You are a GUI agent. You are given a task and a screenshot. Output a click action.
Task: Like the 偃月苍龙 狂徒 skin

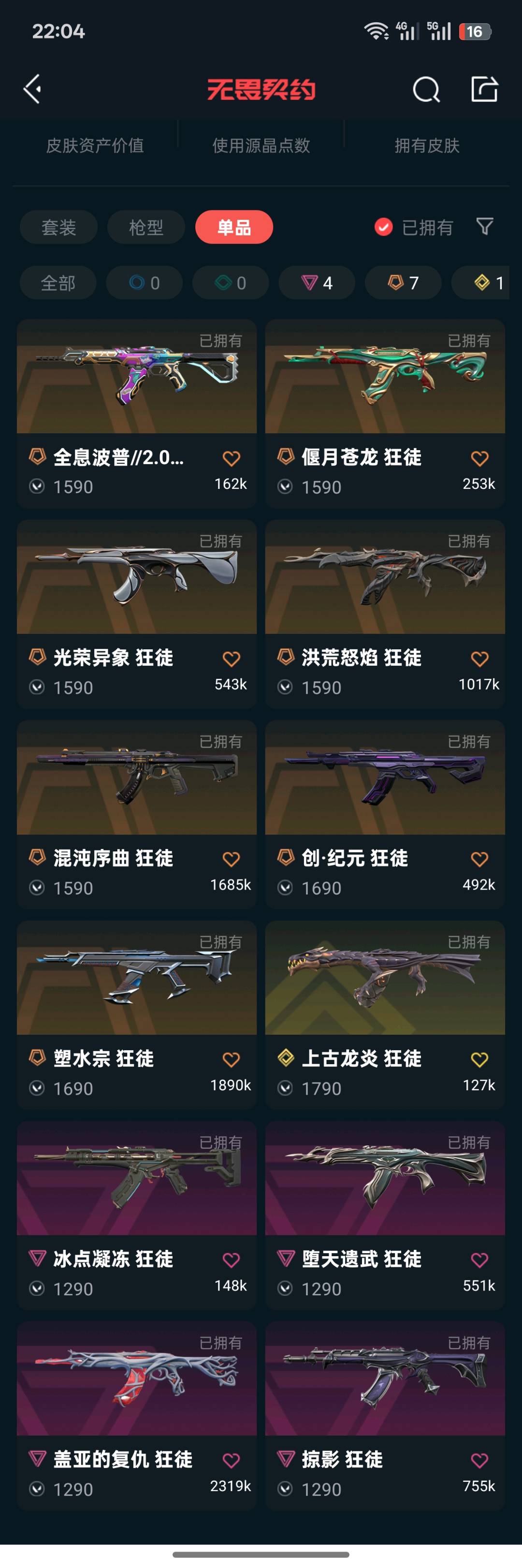click(x=479, y=458)
